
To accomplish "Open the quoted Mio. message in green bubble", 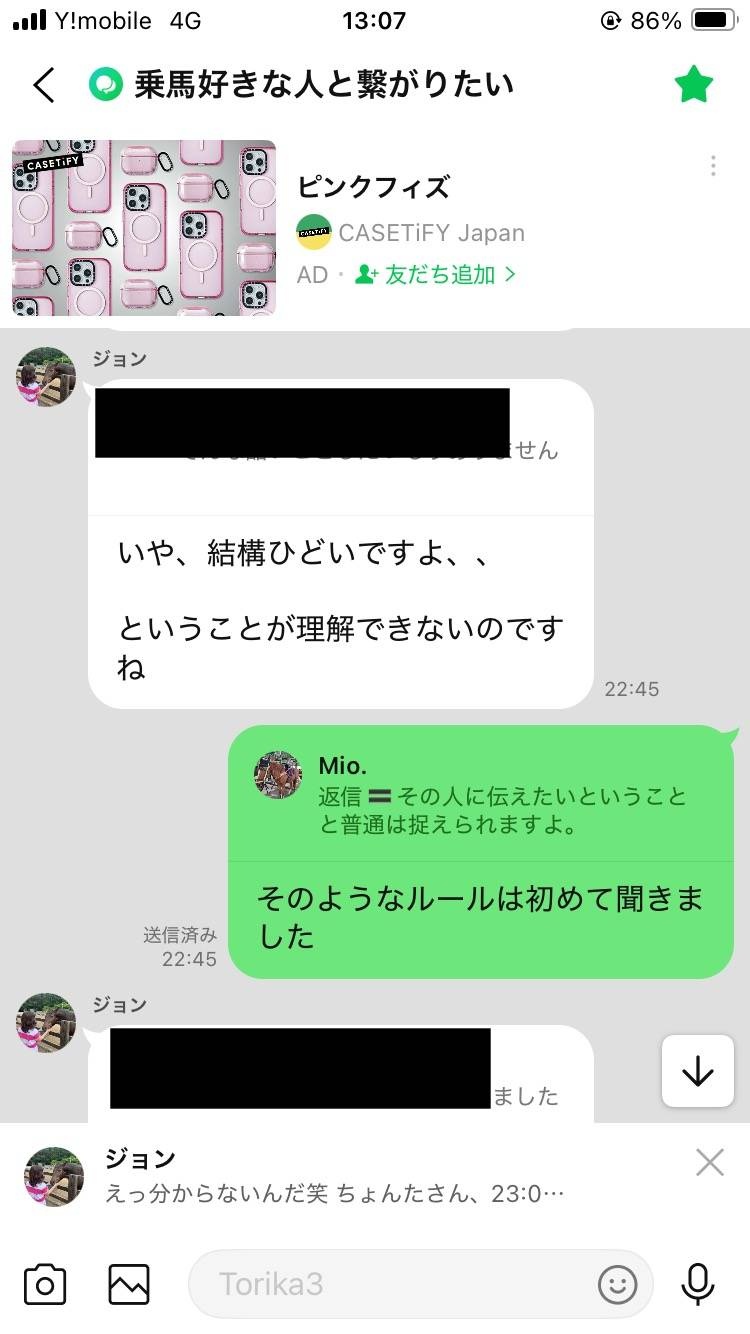I will pyautogui.click(x=480, y=797).
